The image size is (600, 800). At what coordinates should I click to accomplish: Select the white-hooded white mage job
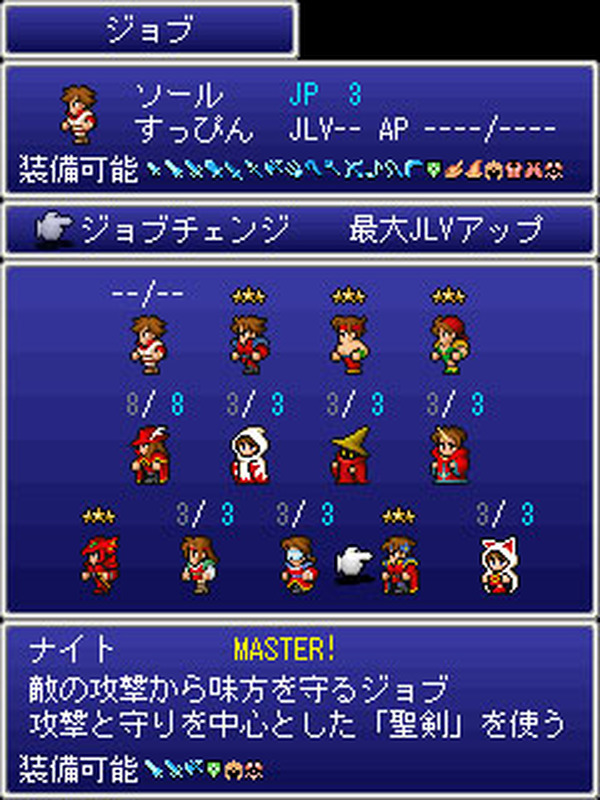point(248,455)
